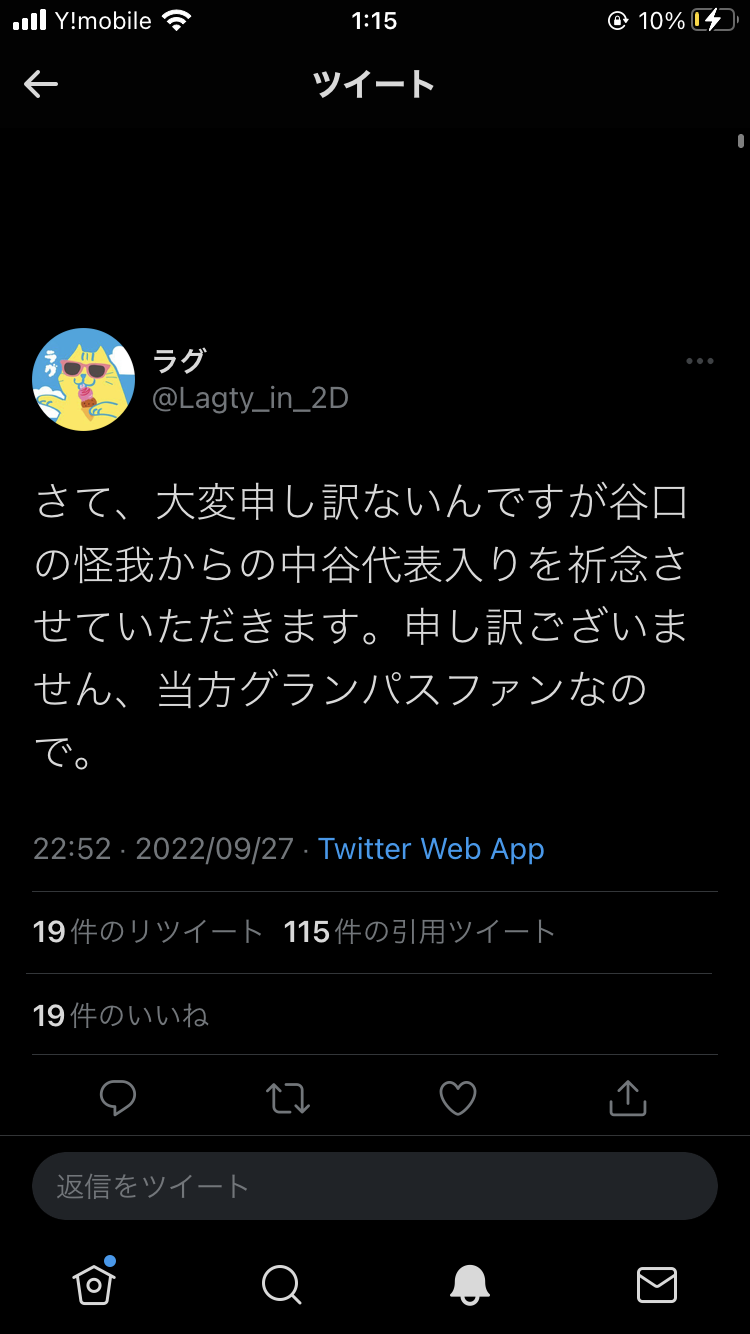Retweet this tweet
750x1334 pixels.
(x=288, y=1098)
